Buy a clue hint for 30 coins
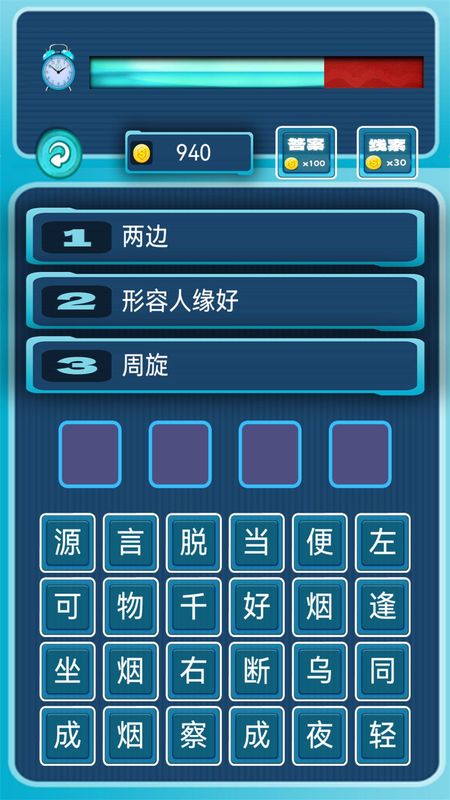 387,153
